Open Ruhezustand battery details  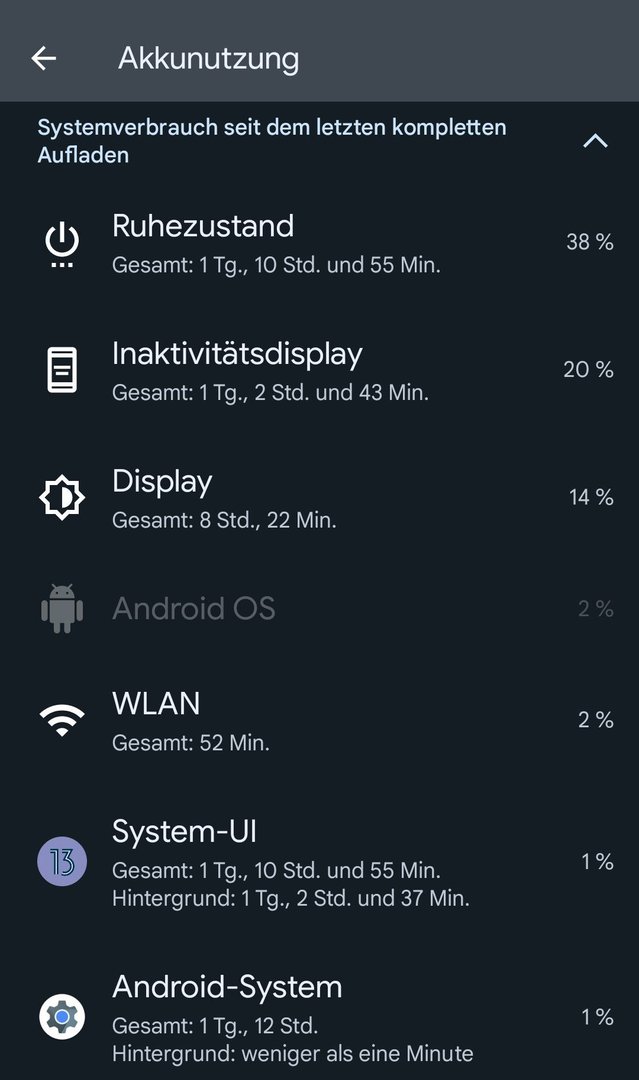coord(319,242)
